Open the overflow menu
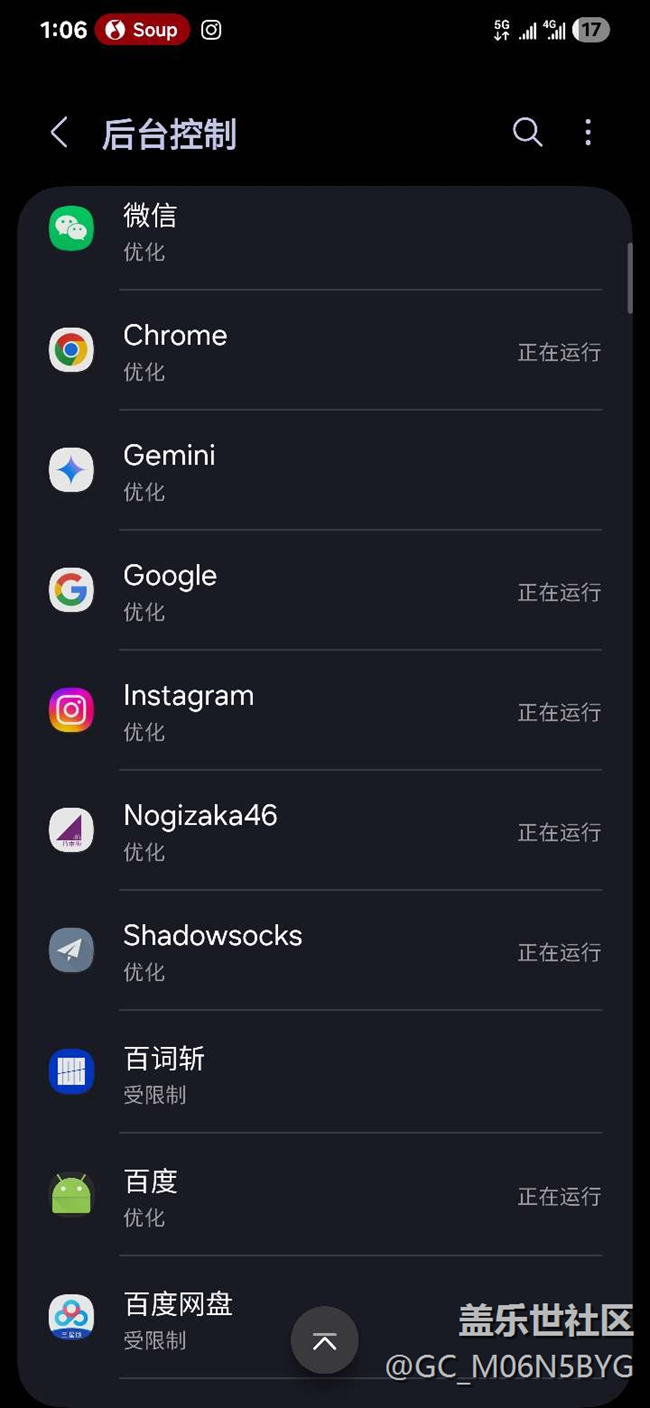 pyautogui.click(x=588, y=132)
